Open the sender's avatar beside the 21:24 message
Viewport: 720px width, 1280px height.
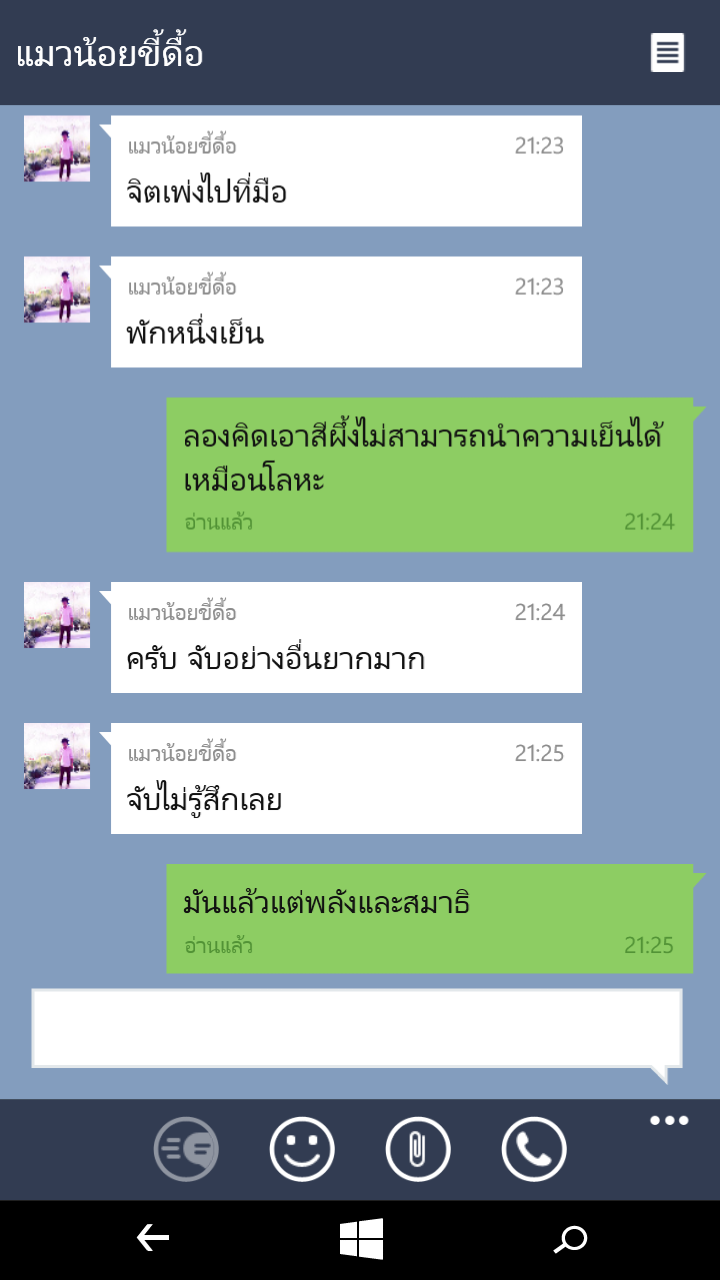click(57, 615)
